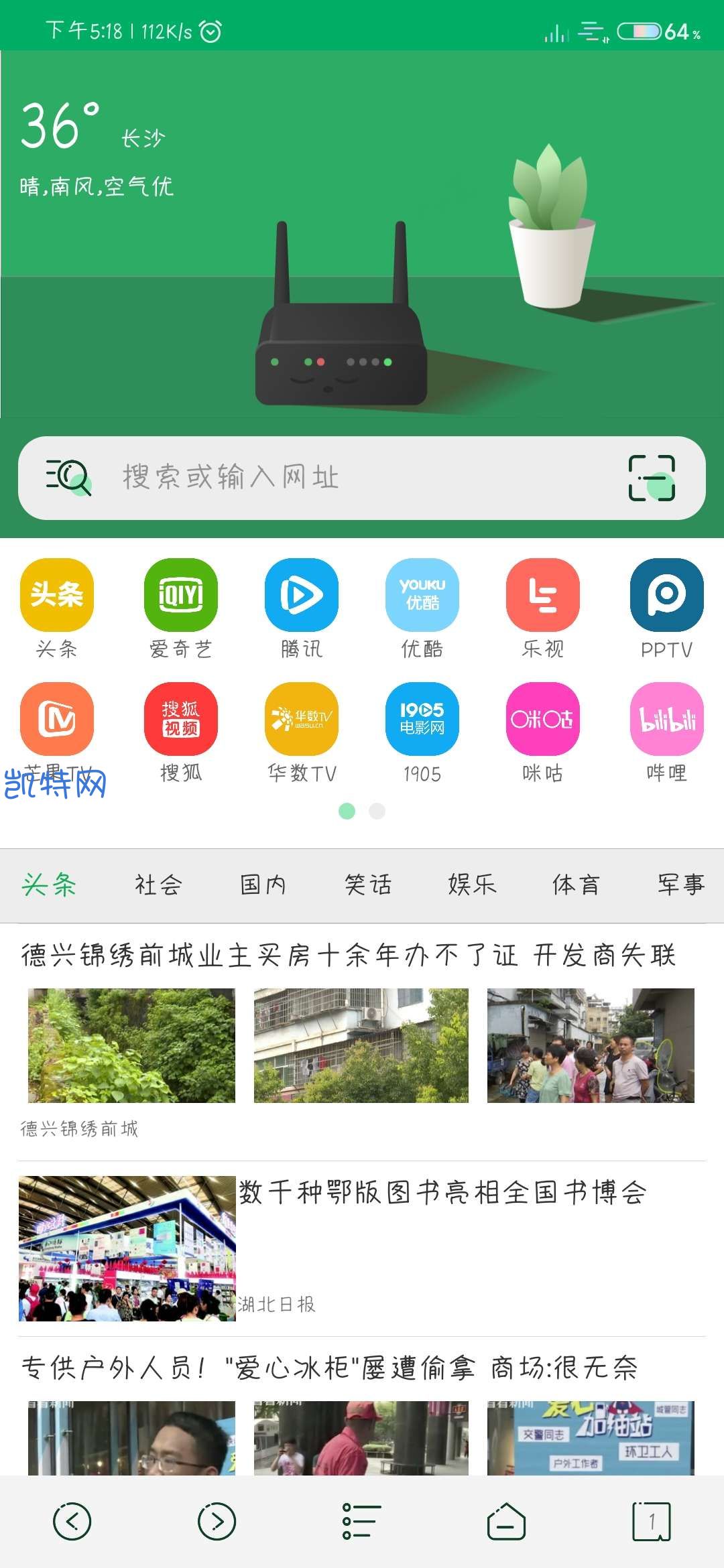Switch to the 娱乐 news tab
Viewport: 724px width, 1568px height.
(472, 885)
